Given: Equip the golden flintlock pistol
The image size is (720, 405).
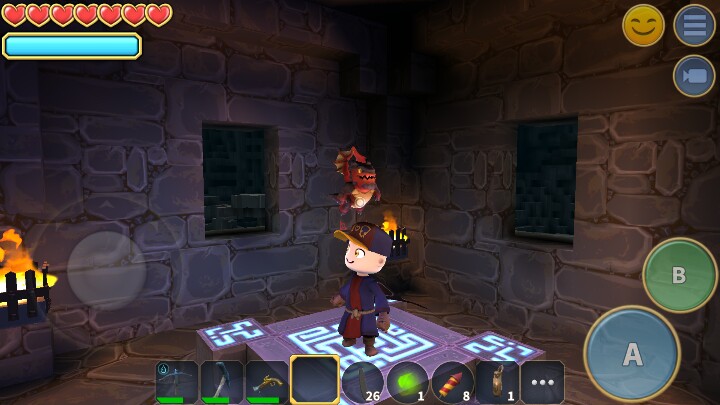Looking at the screenshot, I should 267,382.
